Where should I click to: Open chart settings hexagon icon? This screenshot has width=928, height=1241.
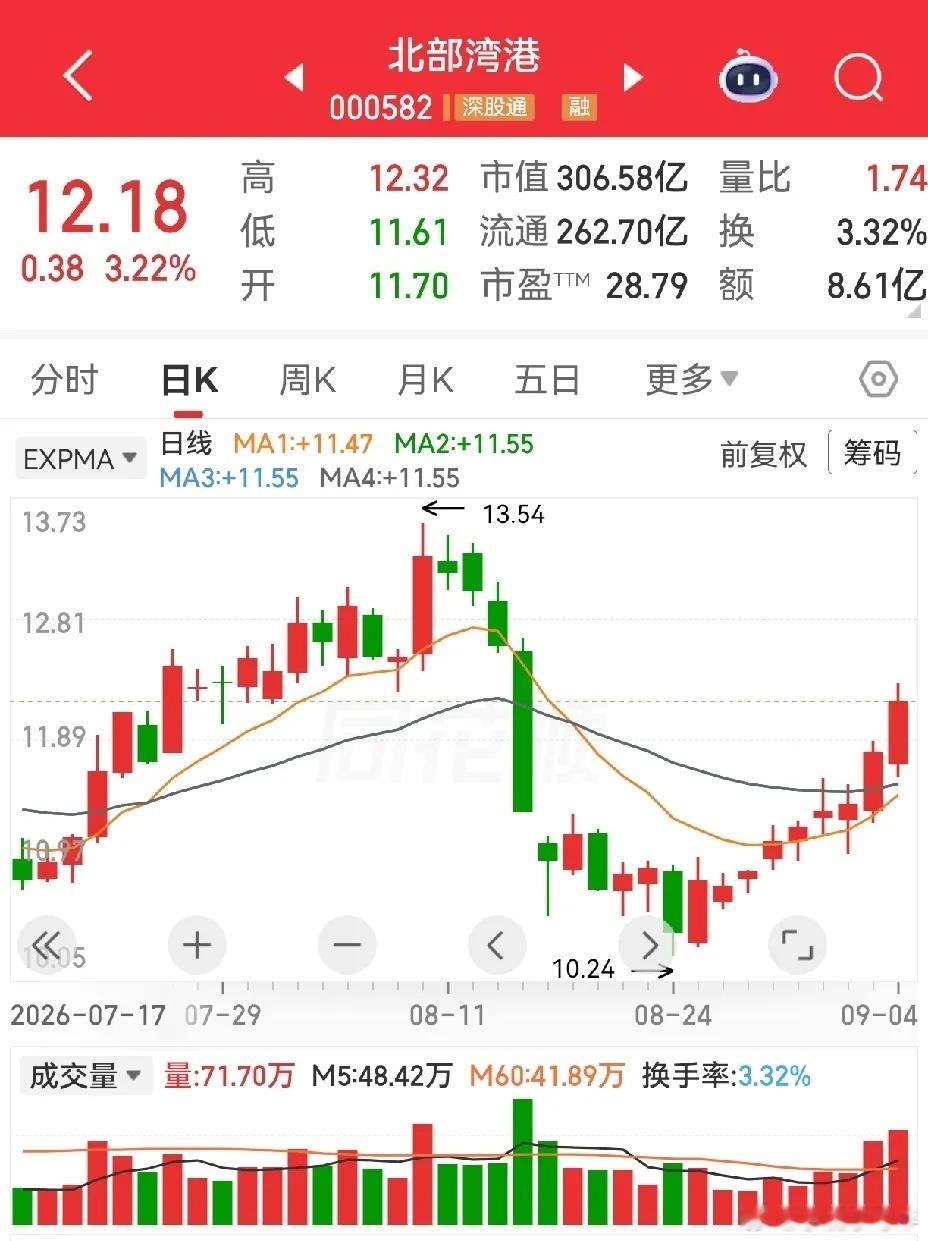878,380
